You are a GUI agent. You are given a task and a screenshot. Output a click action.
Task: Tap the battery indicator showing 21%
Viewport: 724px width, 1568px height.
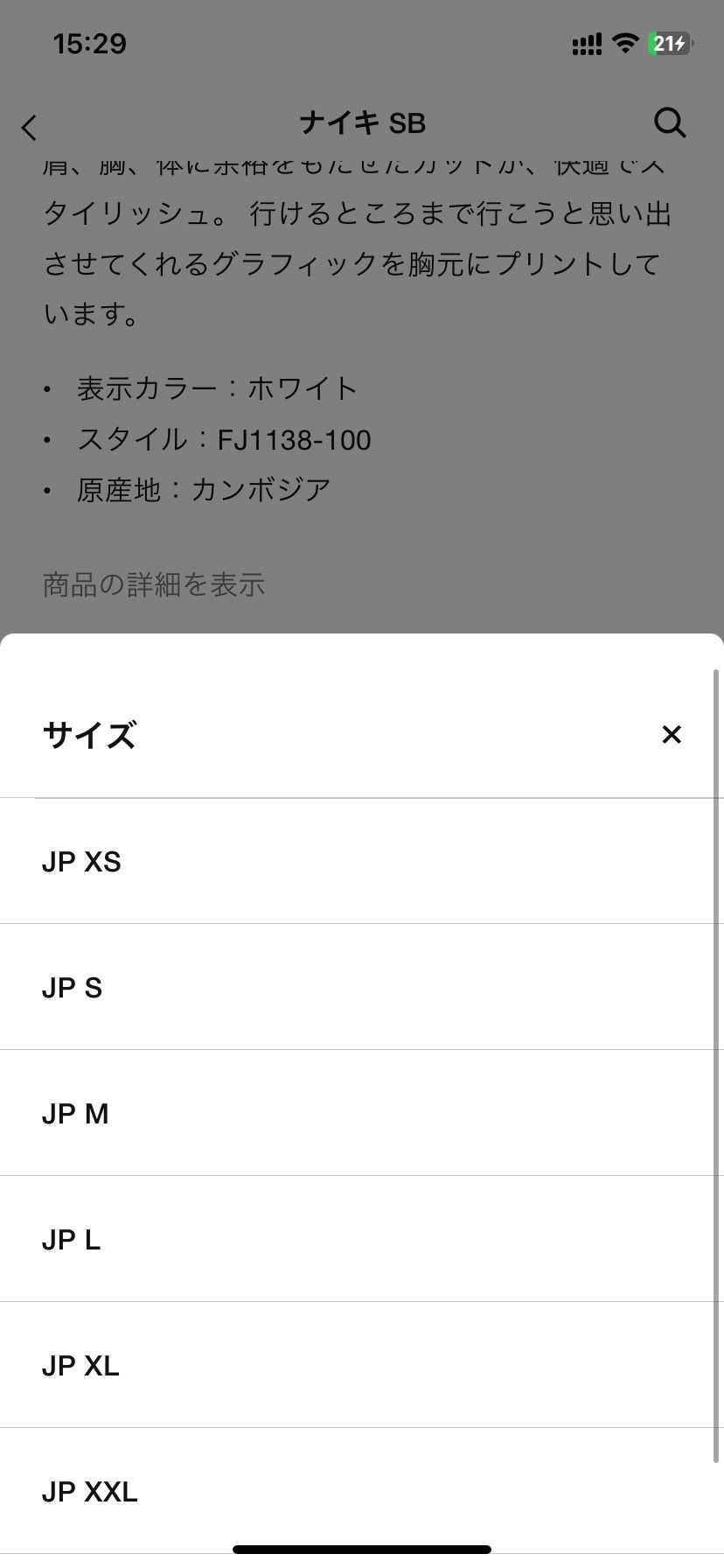[x=670, y=42]
